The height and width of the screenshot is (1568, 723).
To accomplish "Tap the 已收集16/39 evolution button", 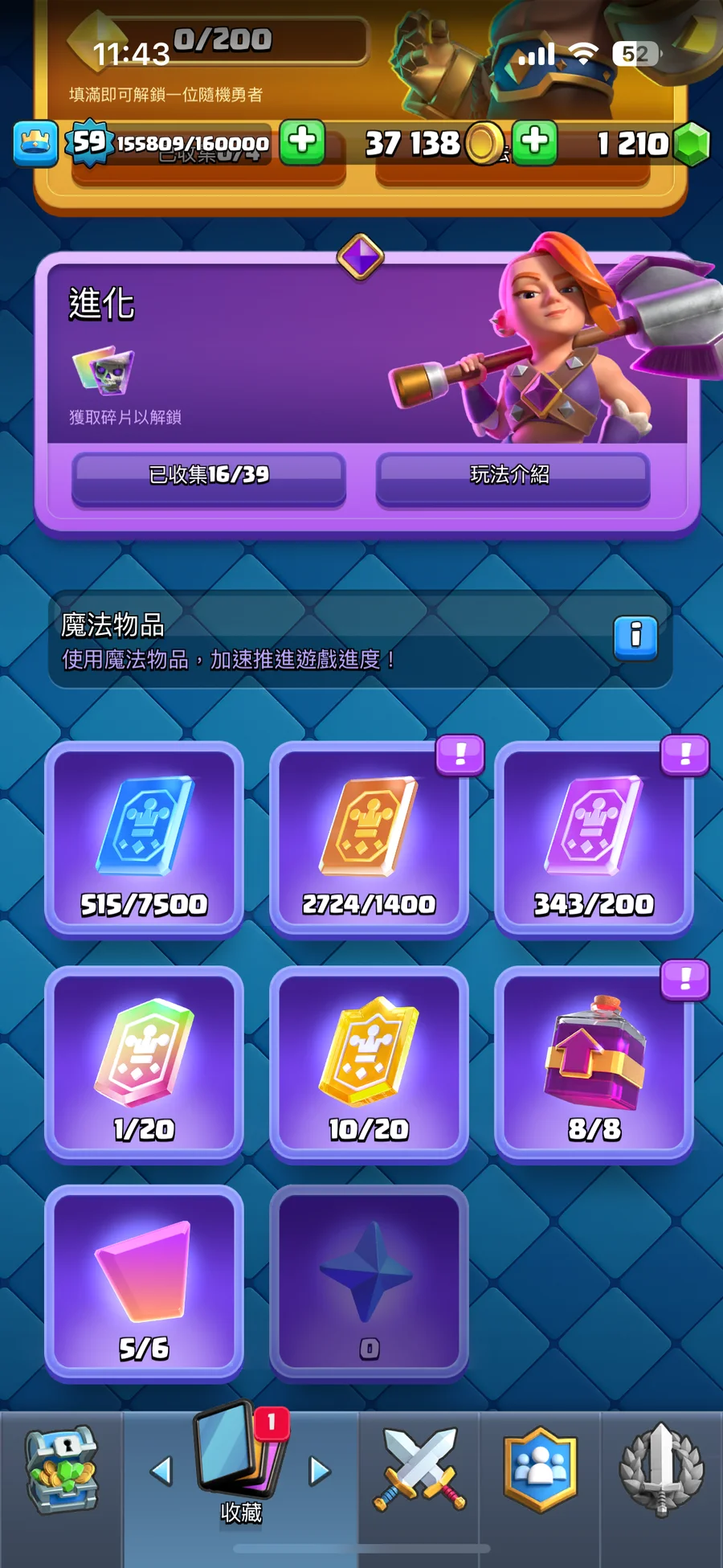I will 209,477.
